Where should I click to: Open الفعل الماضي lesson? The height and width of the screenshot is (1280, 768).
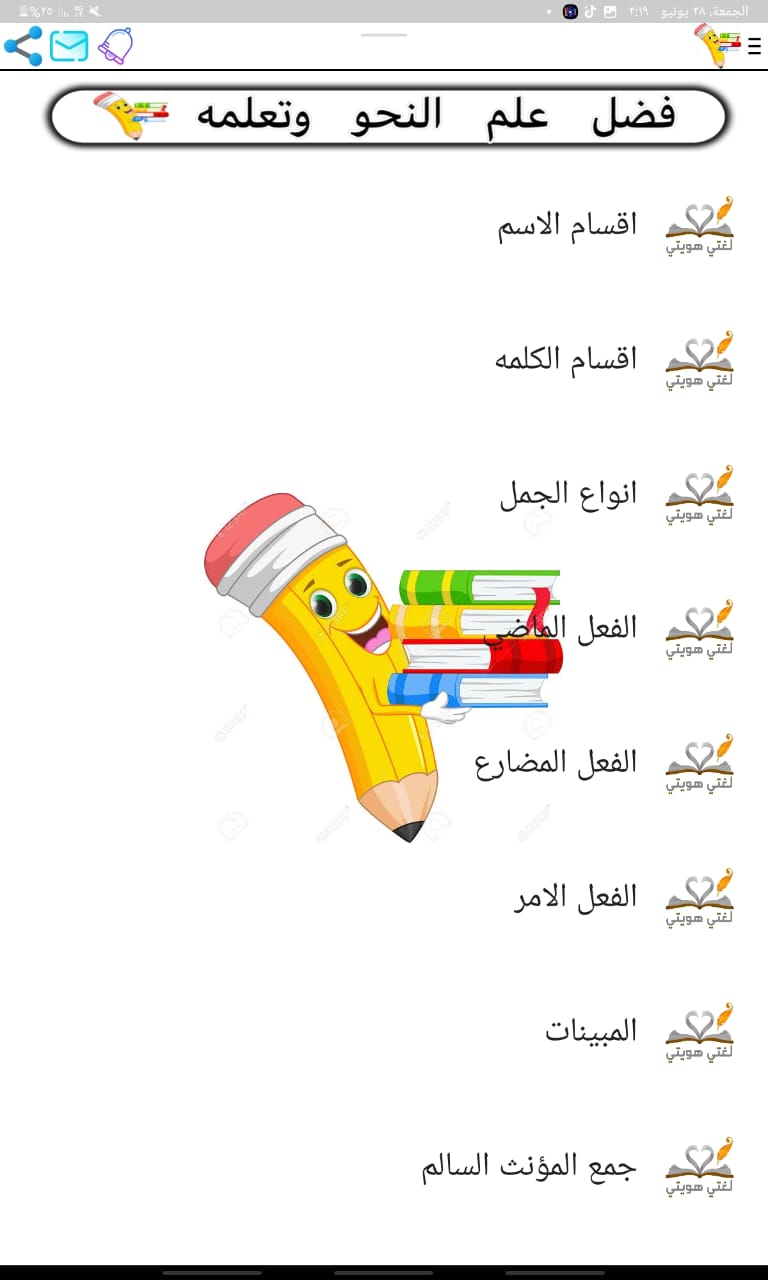coord(562,628)
